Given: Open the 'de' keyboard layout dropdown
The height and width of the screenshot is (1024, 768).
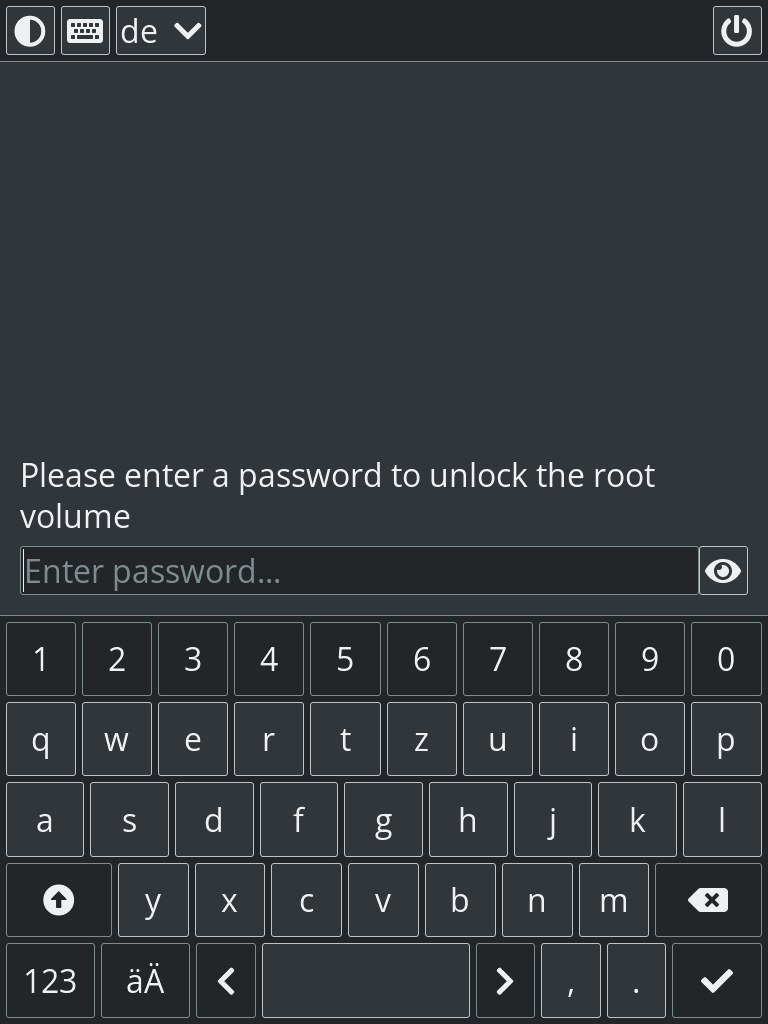Looking at the screenshot, I should 161,31.
